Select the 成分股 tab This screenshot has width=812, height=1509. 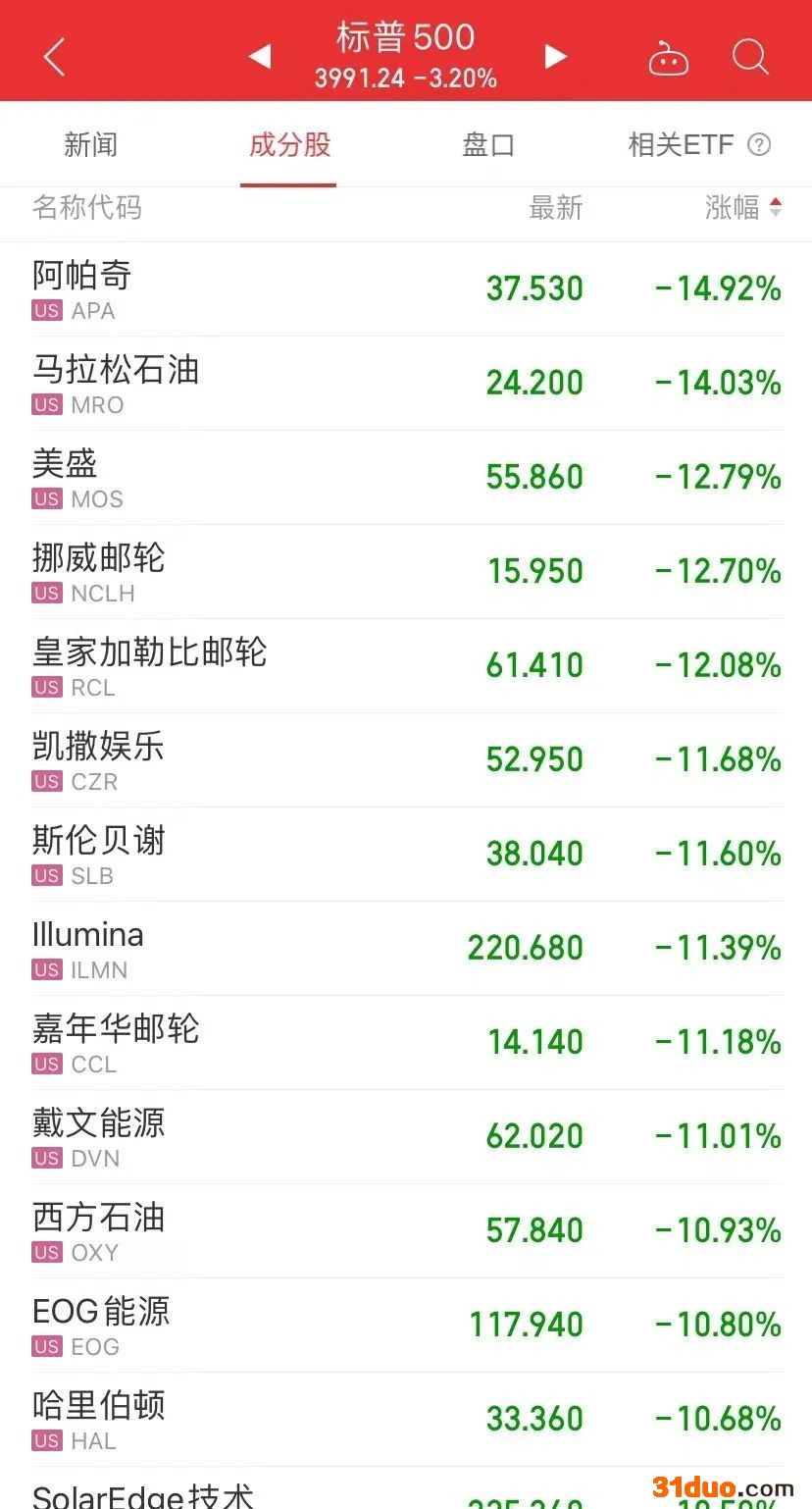click(x=289, y=145)
